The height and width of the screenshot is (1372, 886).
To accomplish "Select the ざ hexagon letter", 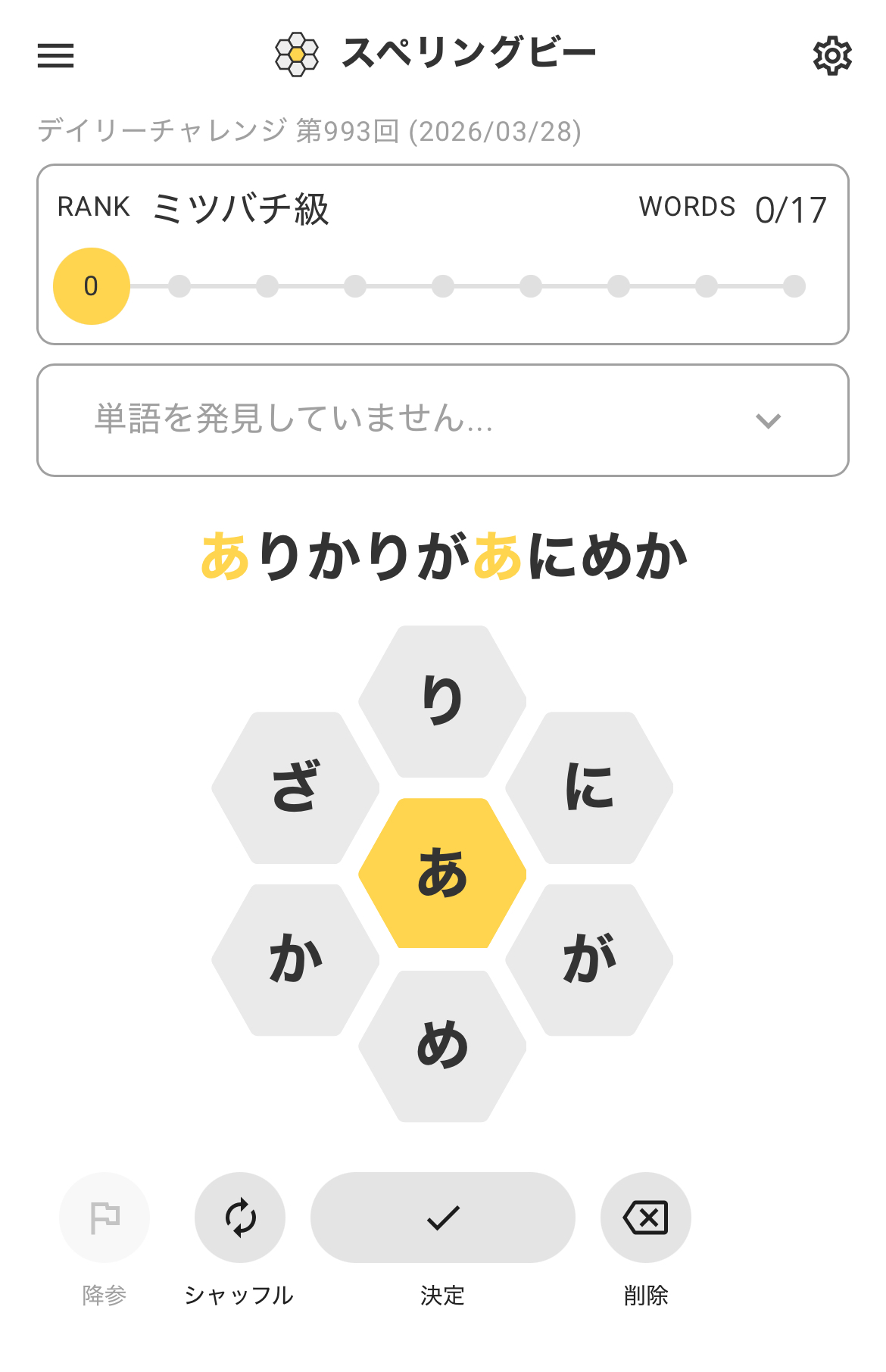I will (295, 787).
